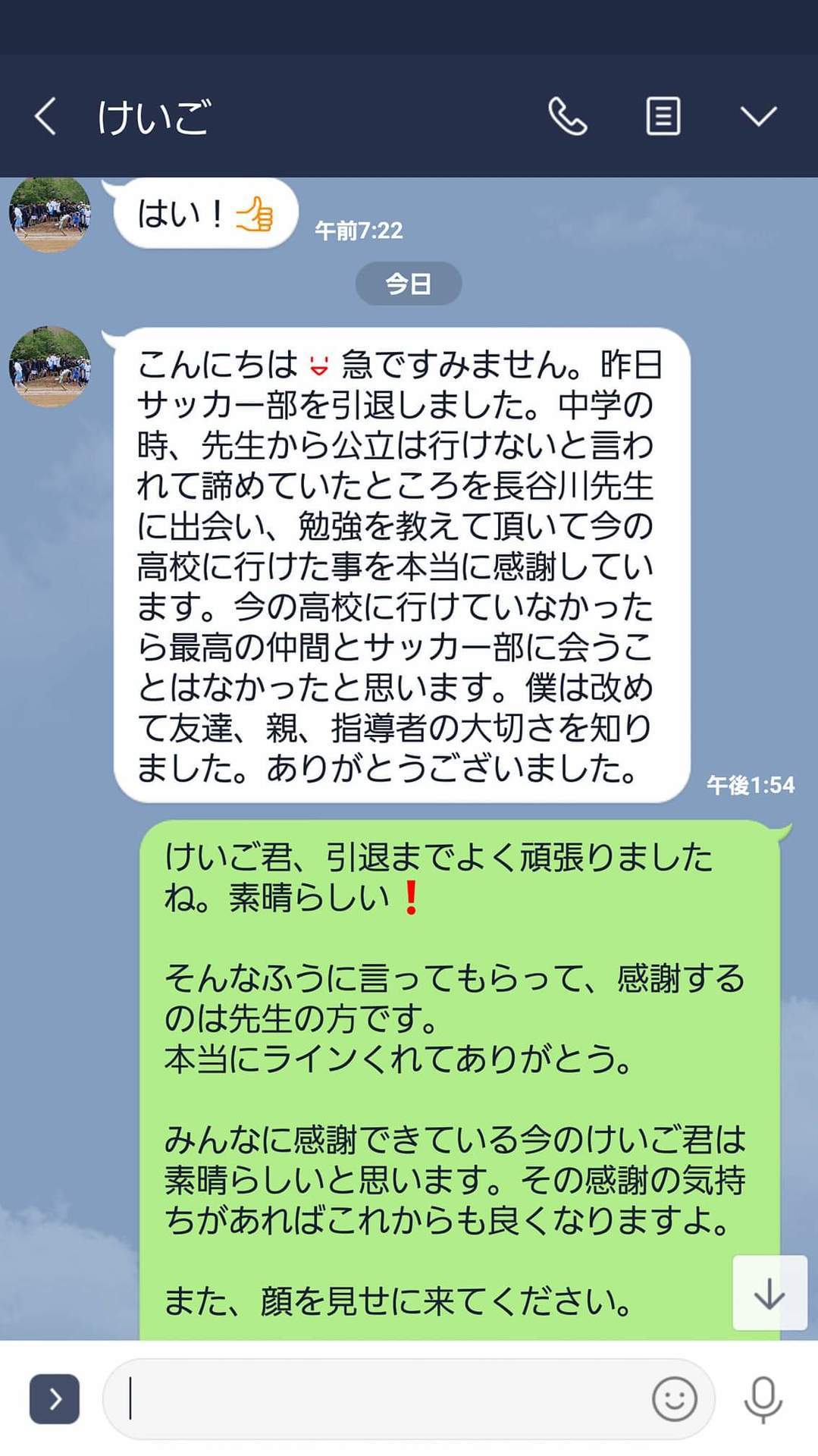Open the emoji sticker picker
This screenshot has height=1456, width=818.
tap(674, 1399)
